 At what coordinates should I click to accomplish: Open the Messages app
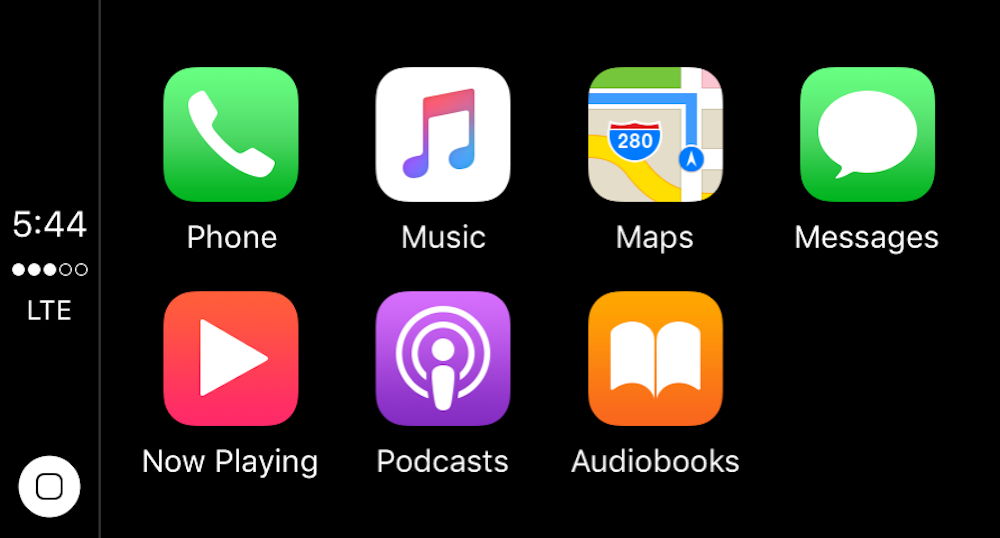[x=867, y=135]
